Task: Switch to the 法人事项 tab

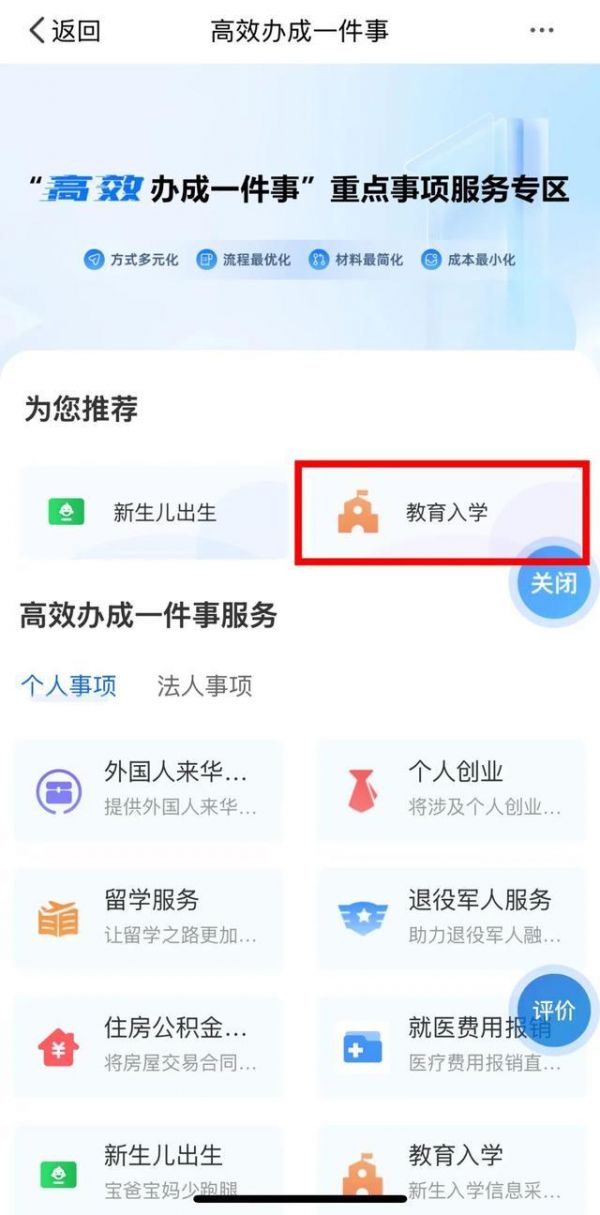Action: pos(204,686)
